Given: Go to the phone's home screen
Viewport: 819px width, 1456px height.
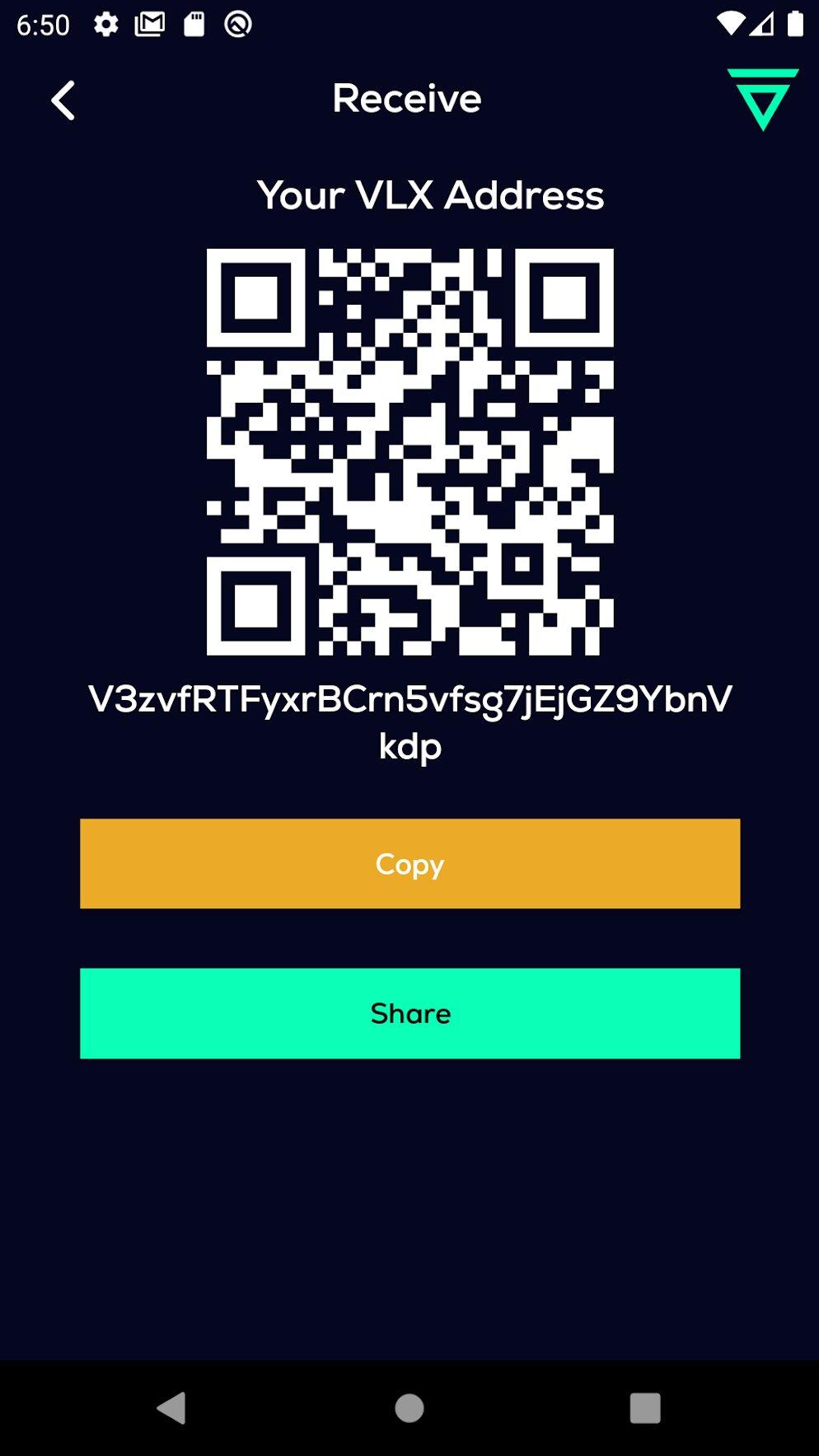Looking at the screenshot, I should 409,1407.
